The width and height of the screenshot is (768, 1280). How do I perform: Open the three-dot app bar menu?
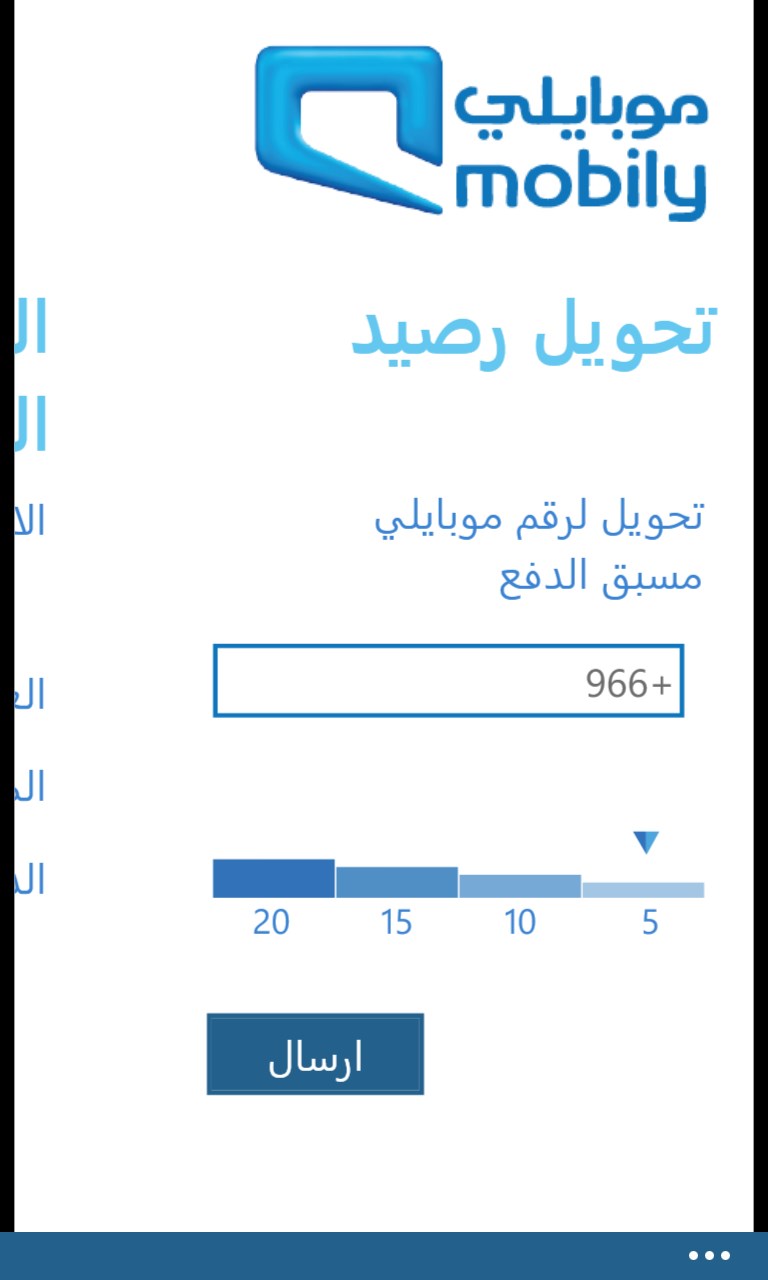(x=709, y=1256)
